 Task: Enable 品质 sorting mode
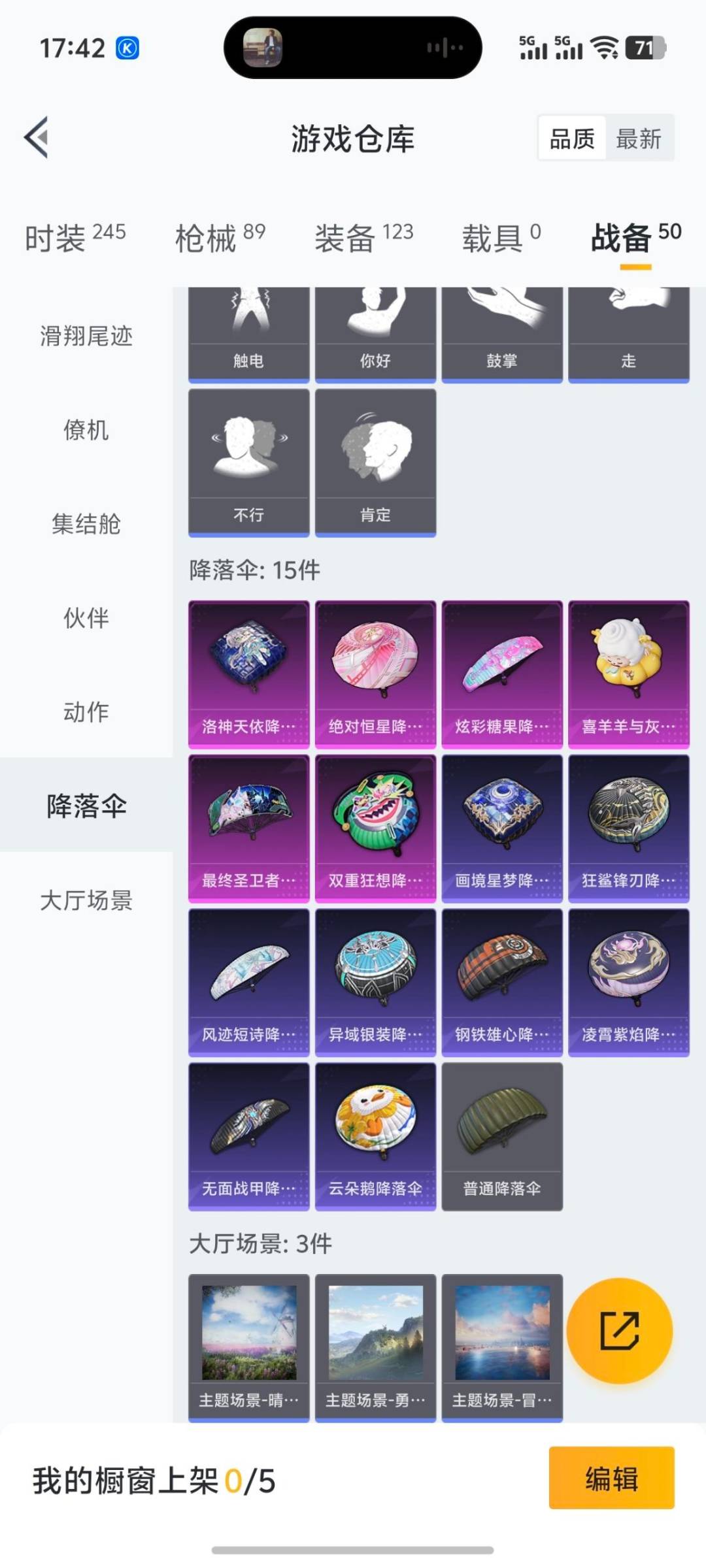tap(571, 139)
